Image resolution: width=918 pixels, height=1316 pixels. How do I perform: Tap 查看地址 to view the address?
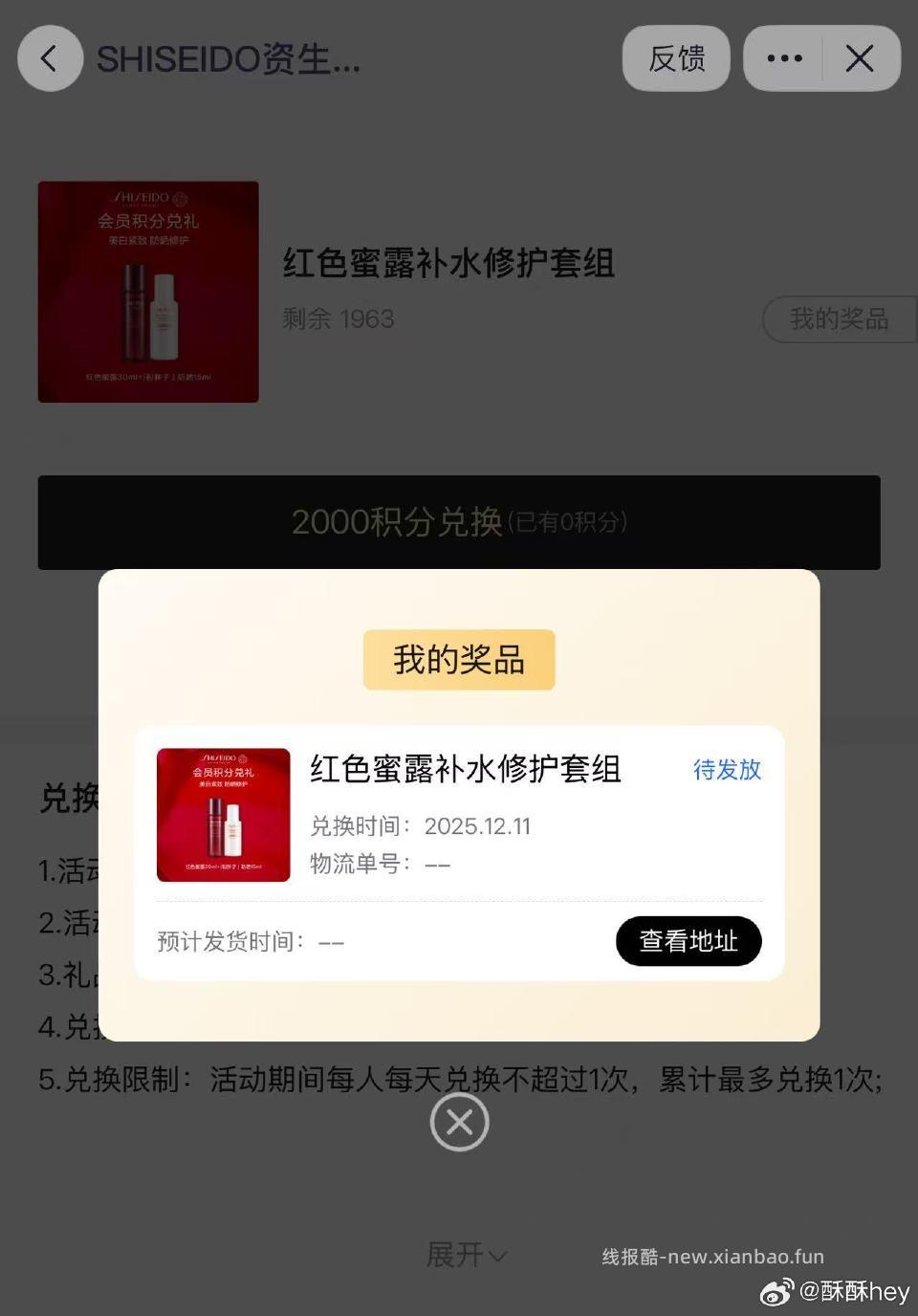click(x=688, y=941)
